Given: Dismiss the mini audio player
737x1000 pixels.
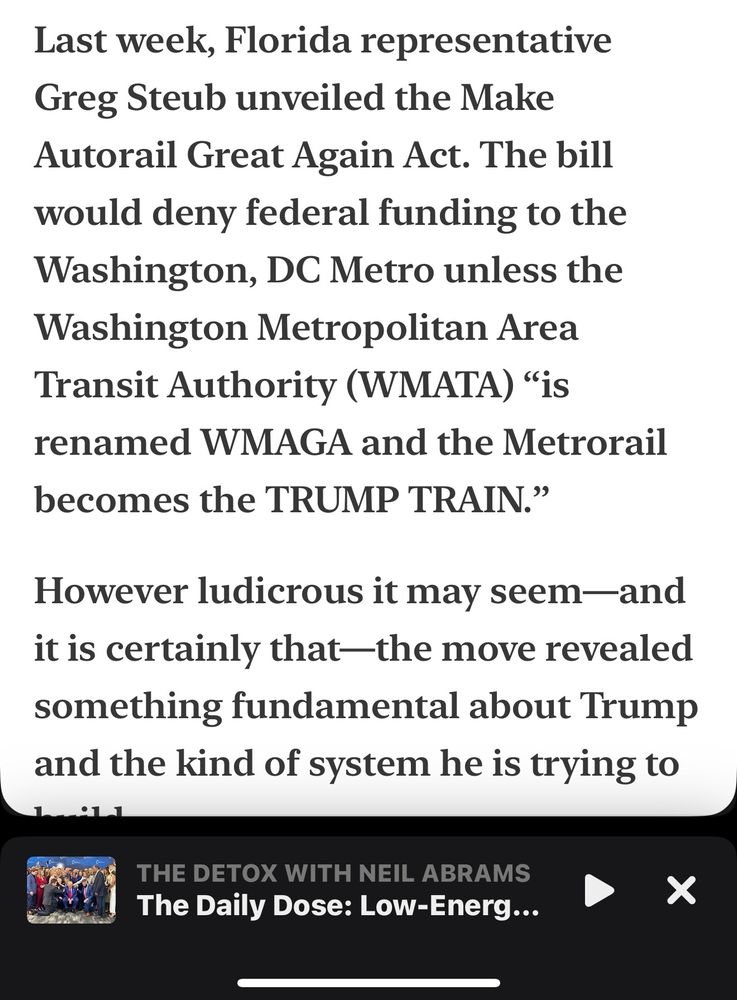Looking at the screenshot, I should (681, 889).
